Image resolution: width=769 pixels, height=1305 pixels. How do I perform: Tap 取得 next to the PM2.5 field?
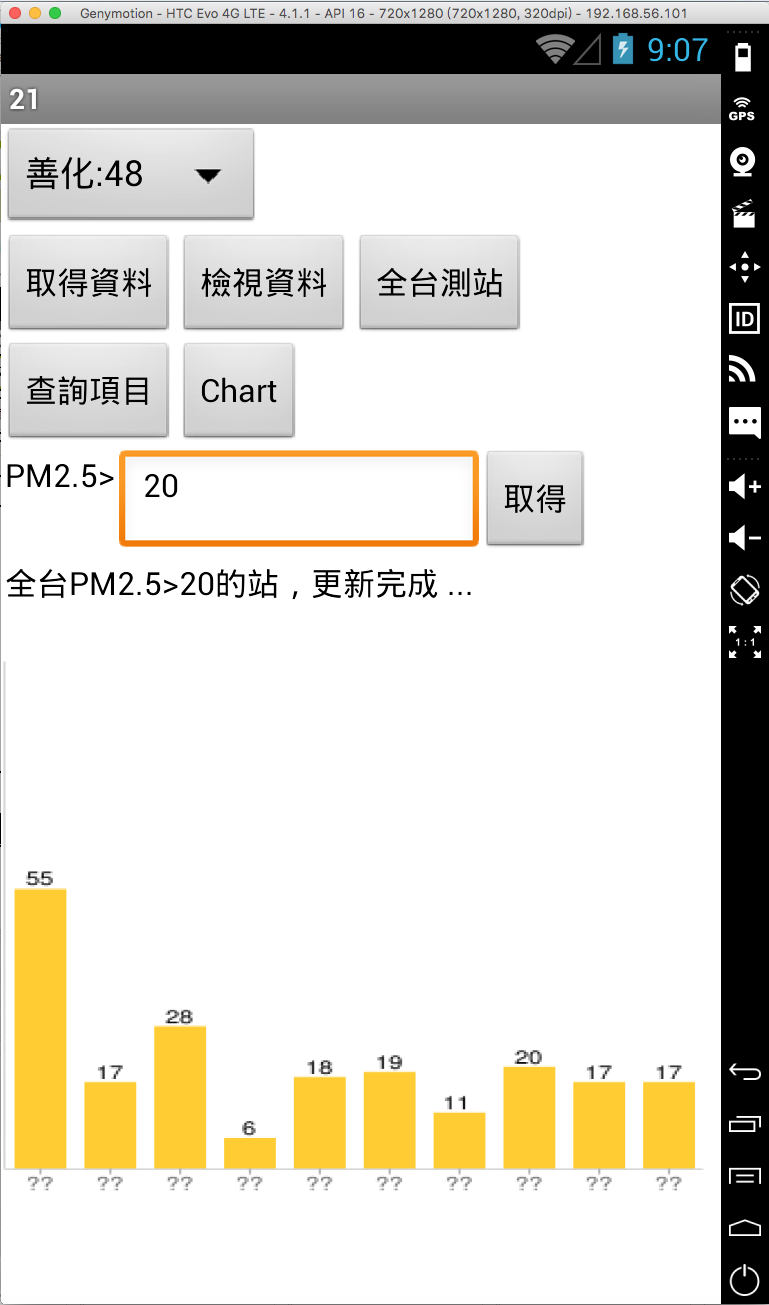(535, 498)
